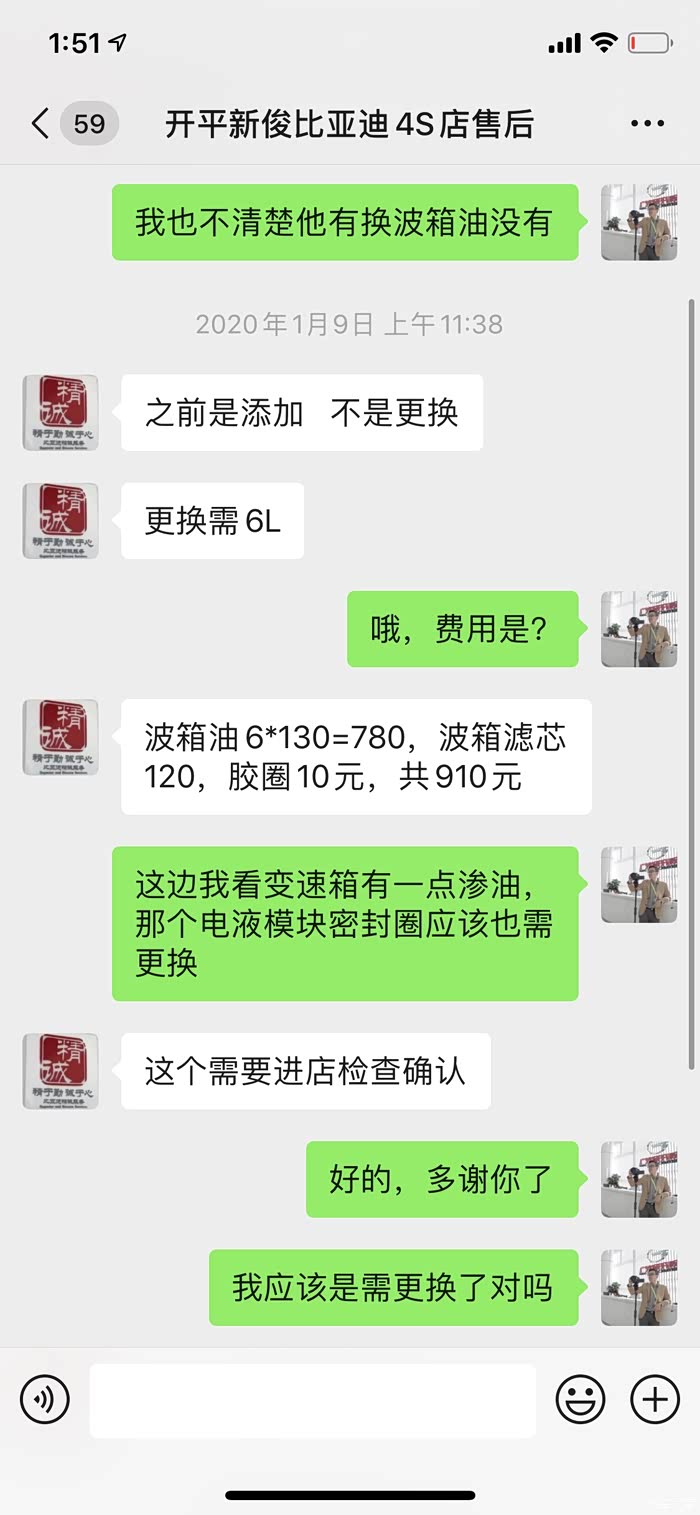This screenshot has height=1515, width=700.
Task: Open the chat info overflow menu
Action: point(647,124)
